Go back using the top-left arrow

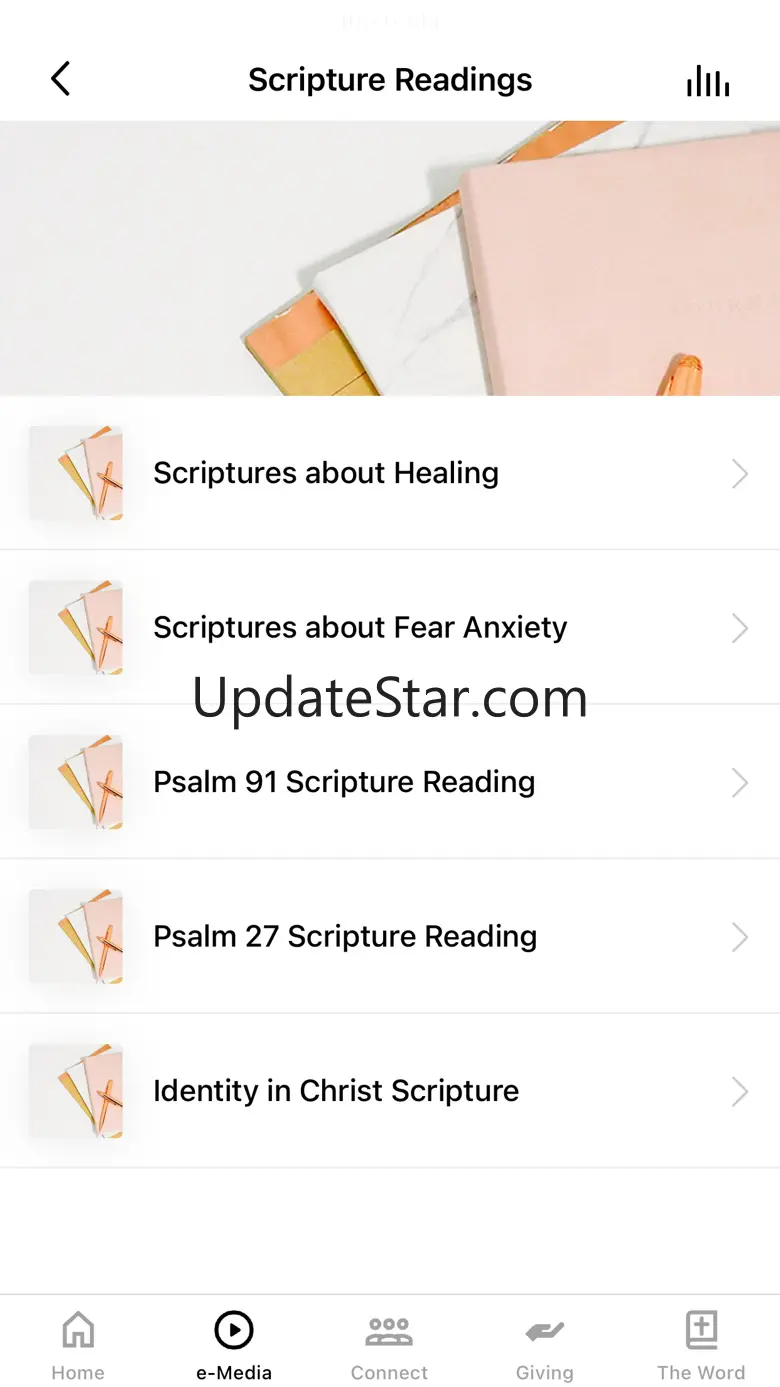click(61, 79)
